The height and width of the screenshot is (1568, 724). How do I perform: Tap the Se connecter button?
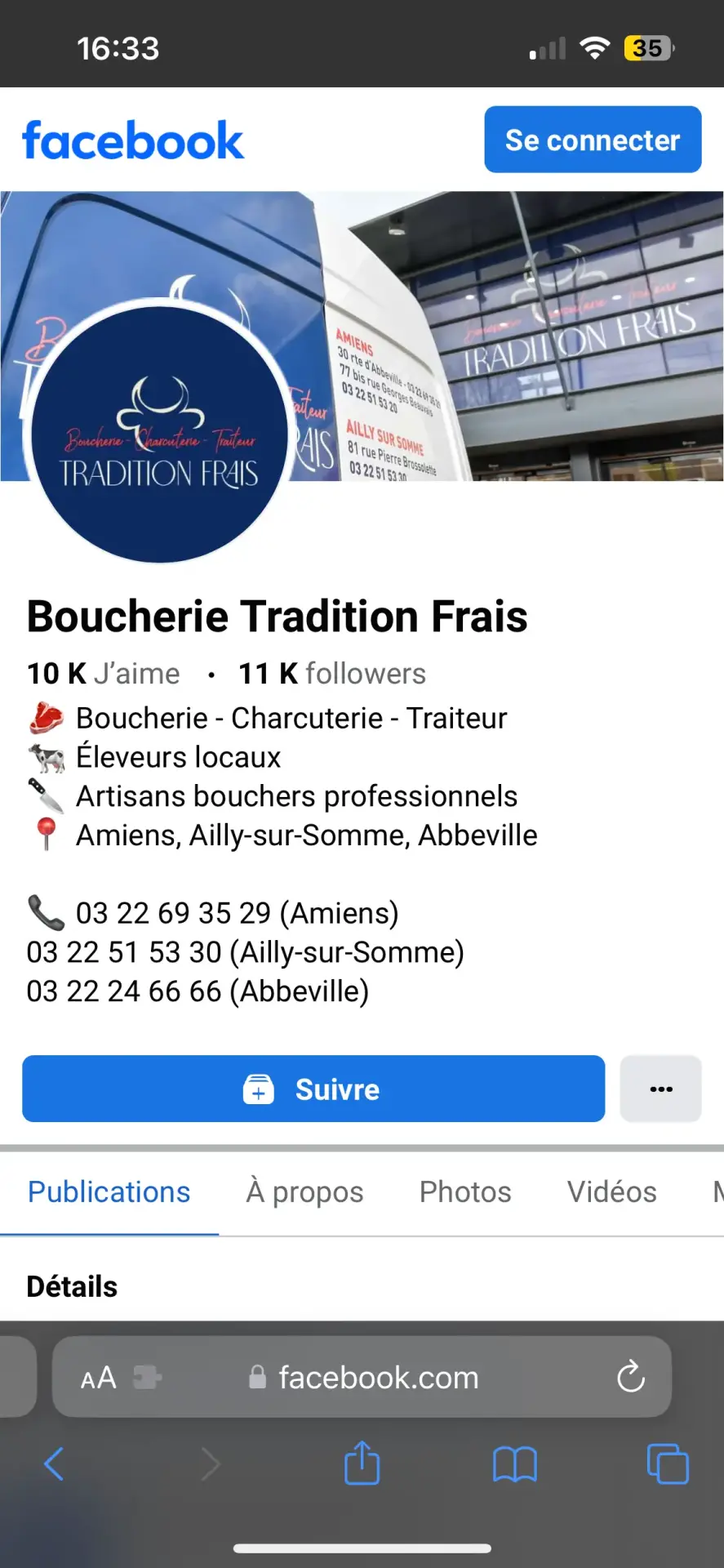click(593, 140)
